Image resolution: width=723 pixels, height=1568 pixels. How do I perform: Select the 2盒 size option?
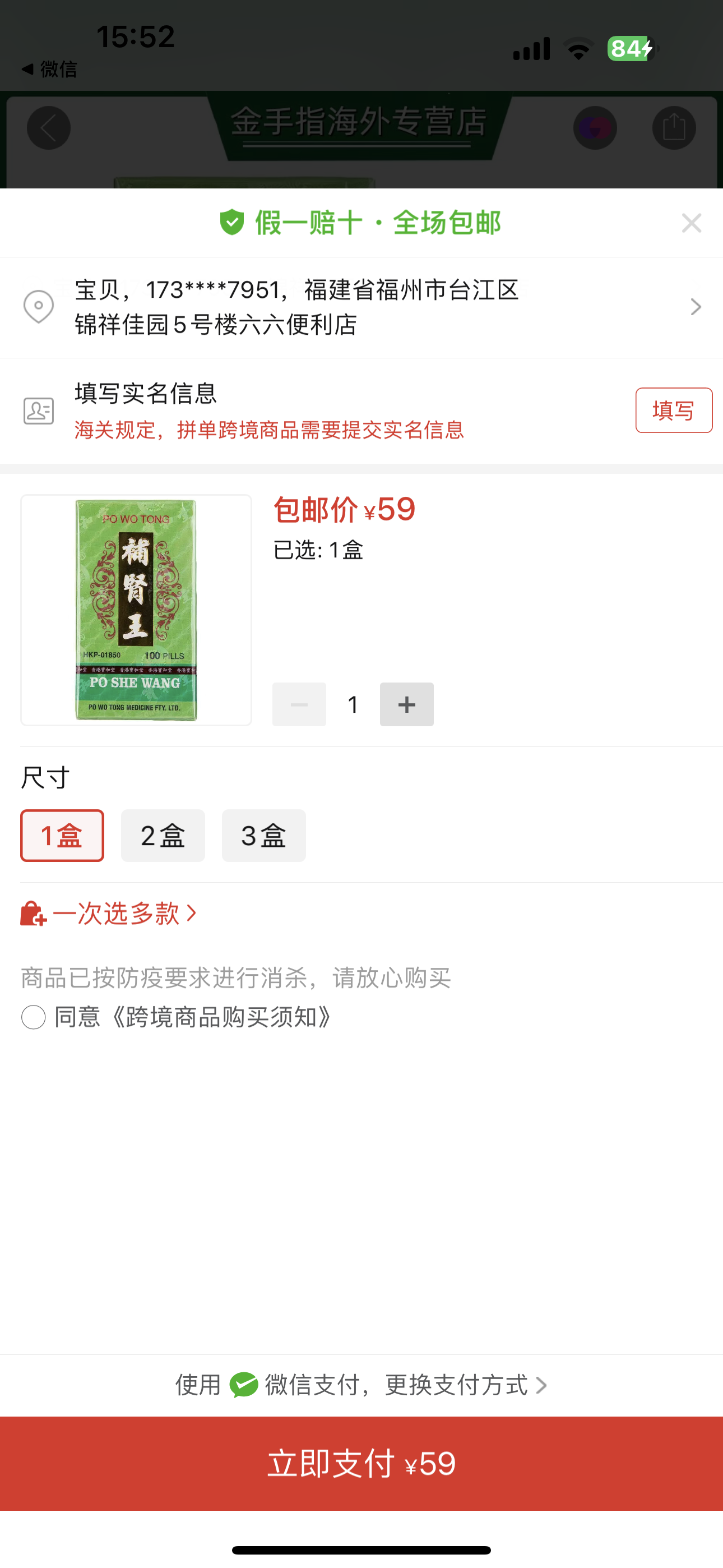[163, 835]
